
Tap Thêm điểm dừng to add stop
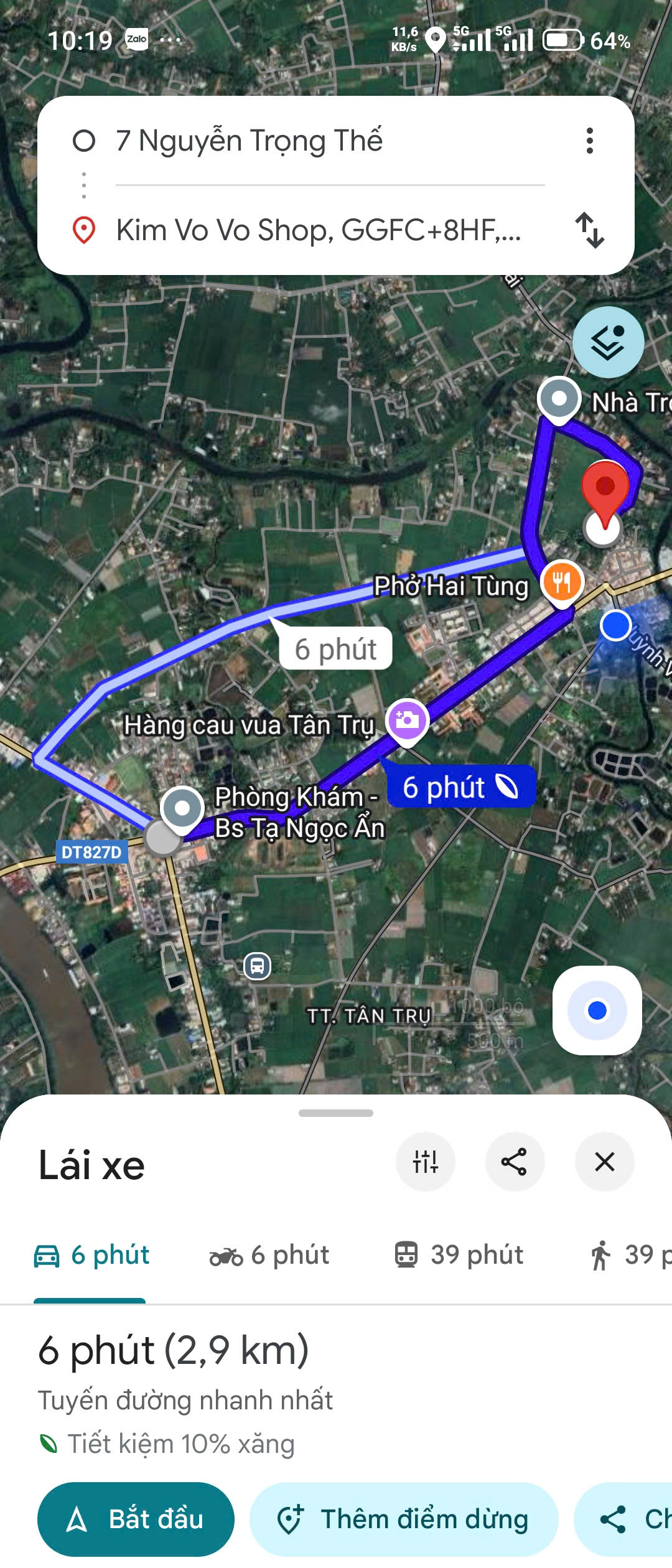pos(404,1519)
